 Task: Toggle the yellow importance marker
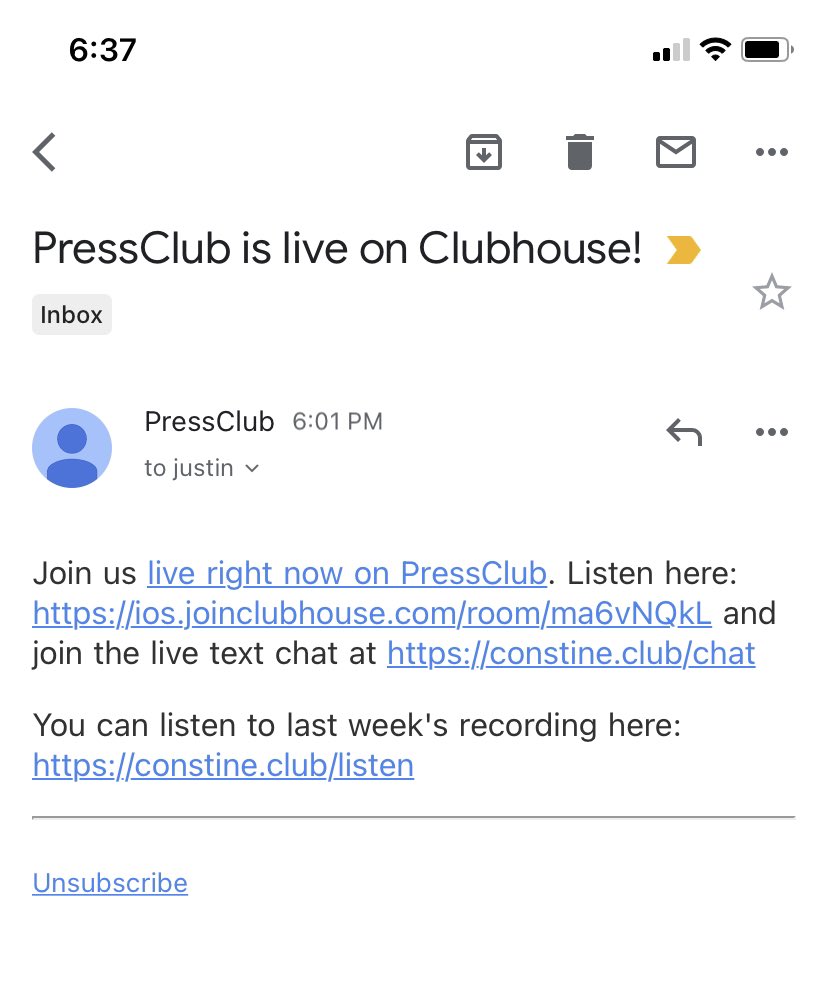[x=684, y=250]
